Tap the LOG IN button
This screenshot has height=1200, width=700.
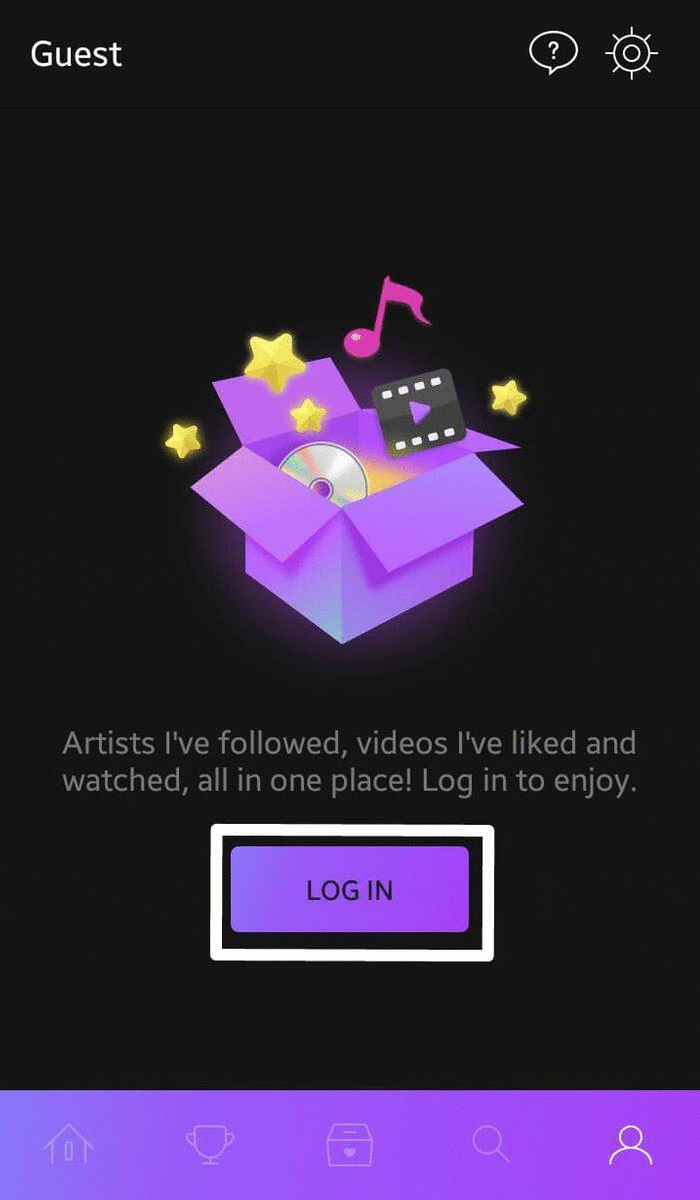click(x=350, y=890)
